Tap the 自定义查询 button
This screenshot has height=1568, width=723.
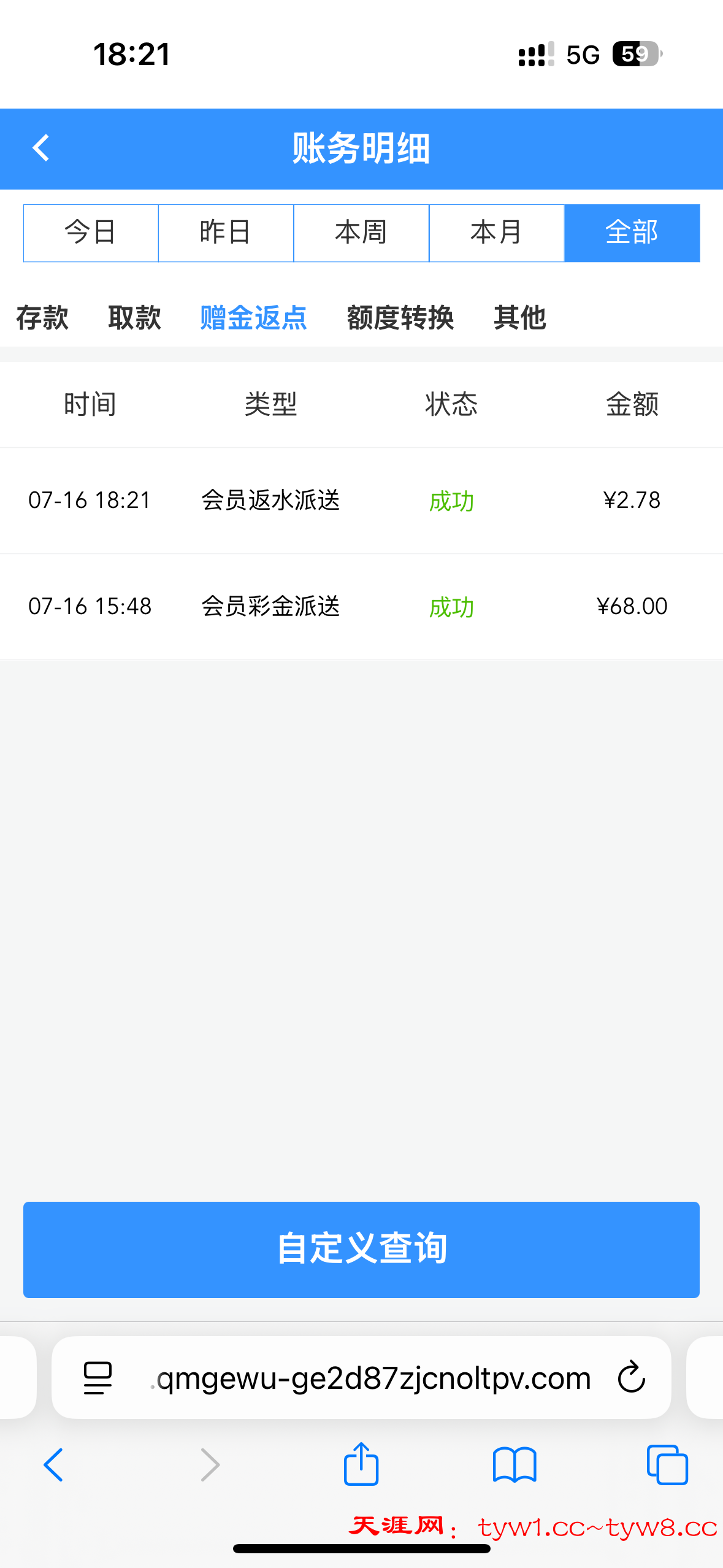[x=361, y=1249]
